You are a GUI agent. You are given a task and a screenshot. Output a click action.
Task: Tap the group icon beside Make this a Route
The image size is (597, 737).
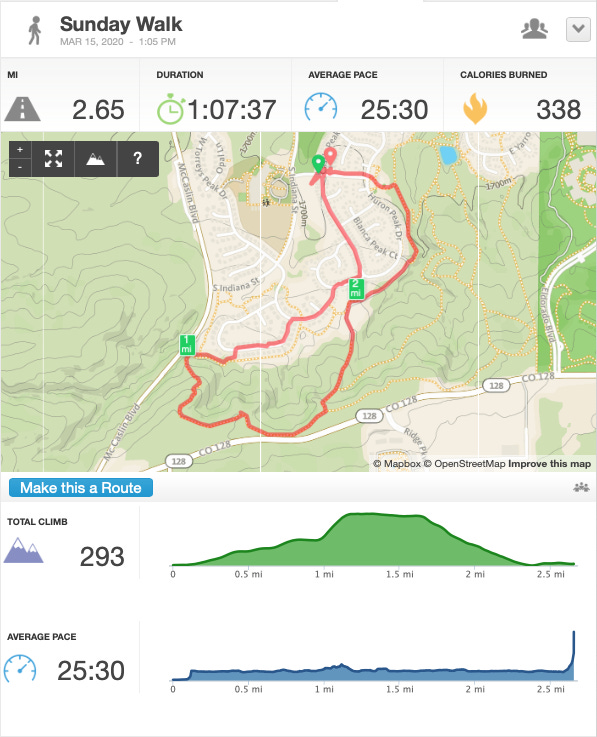click(581, 487)
